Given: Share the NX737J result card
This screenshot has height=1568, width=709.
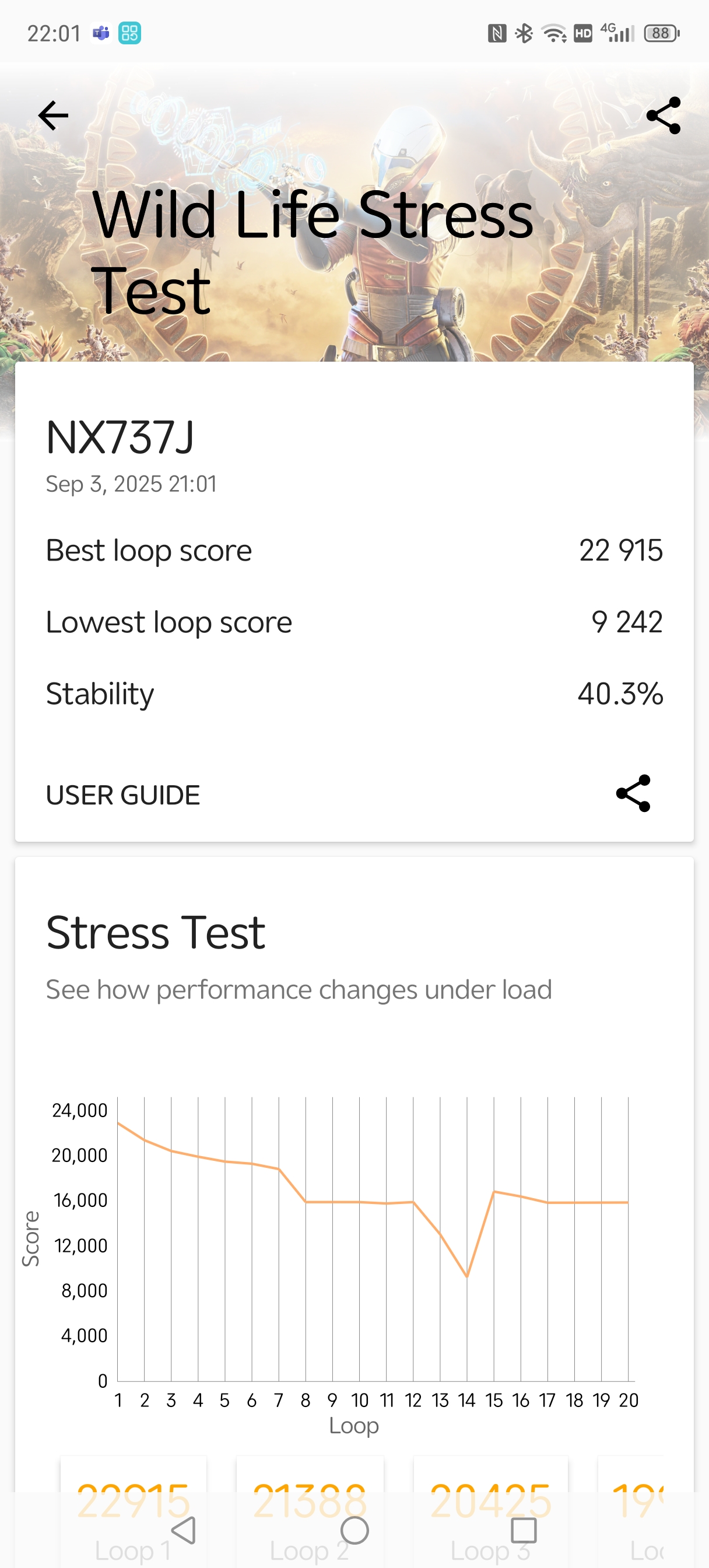Looking at the screenshot, I should click(633, 794).
